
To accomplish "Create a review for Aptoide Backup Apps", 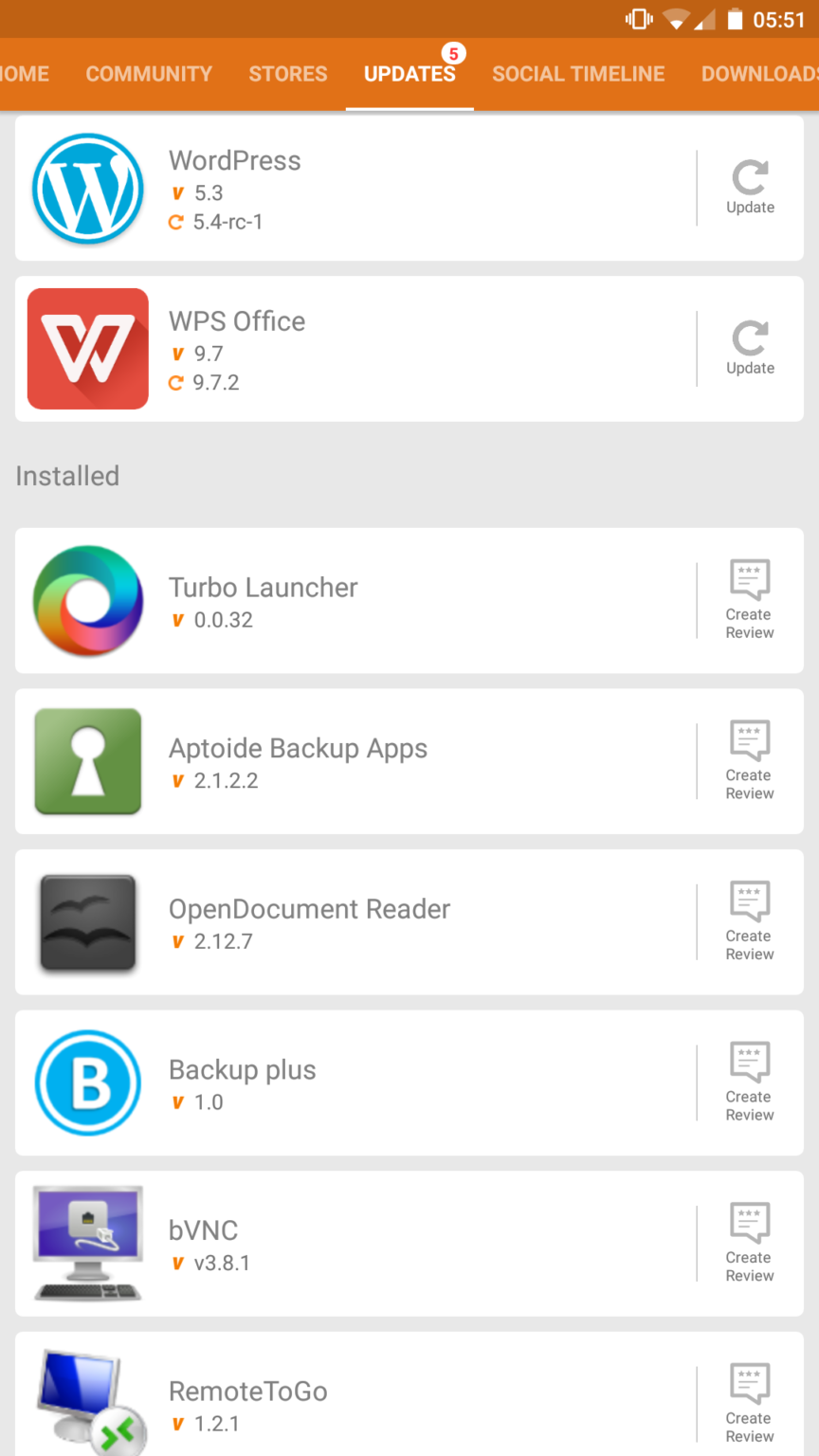I will click(750, 761).
